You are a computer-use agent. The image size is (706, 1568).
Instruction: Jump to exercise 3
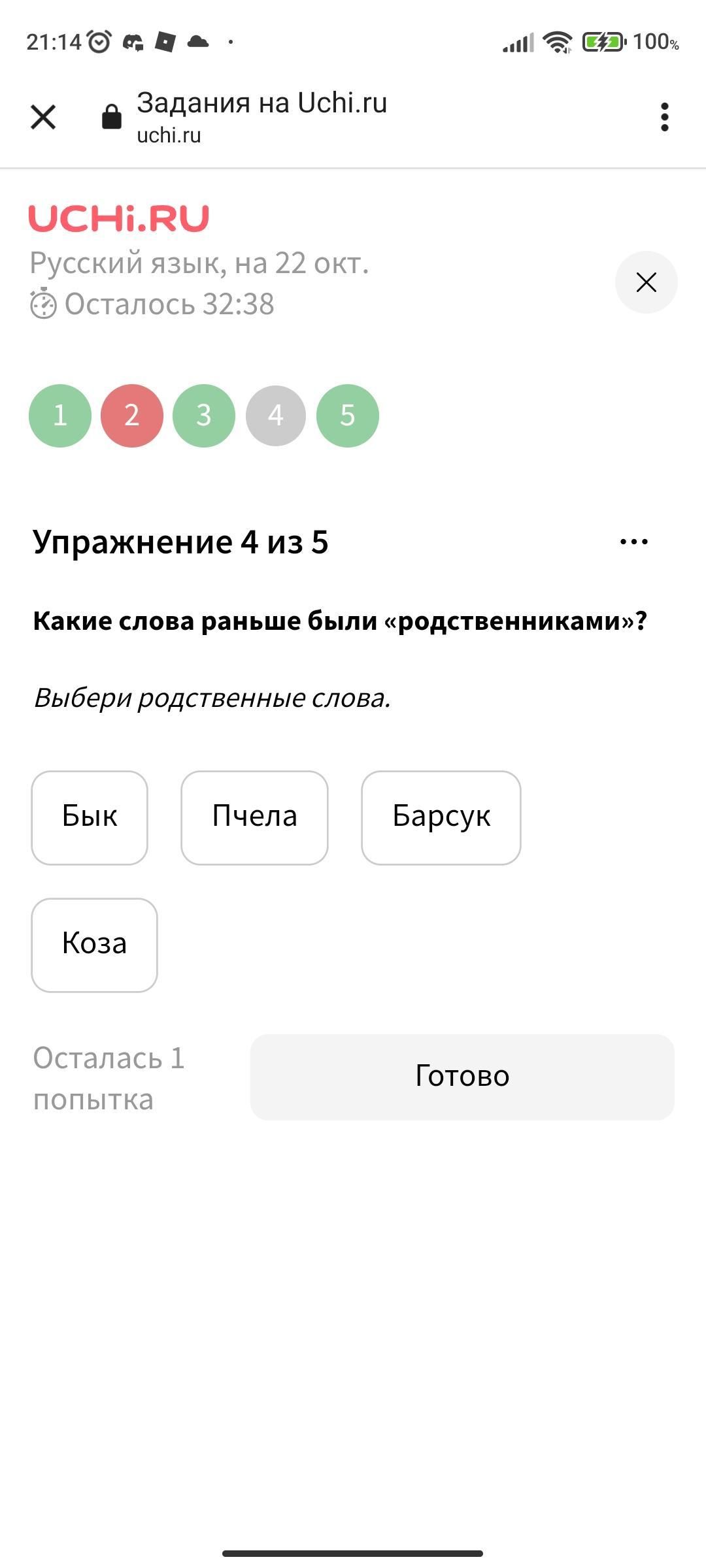point(204,416)
